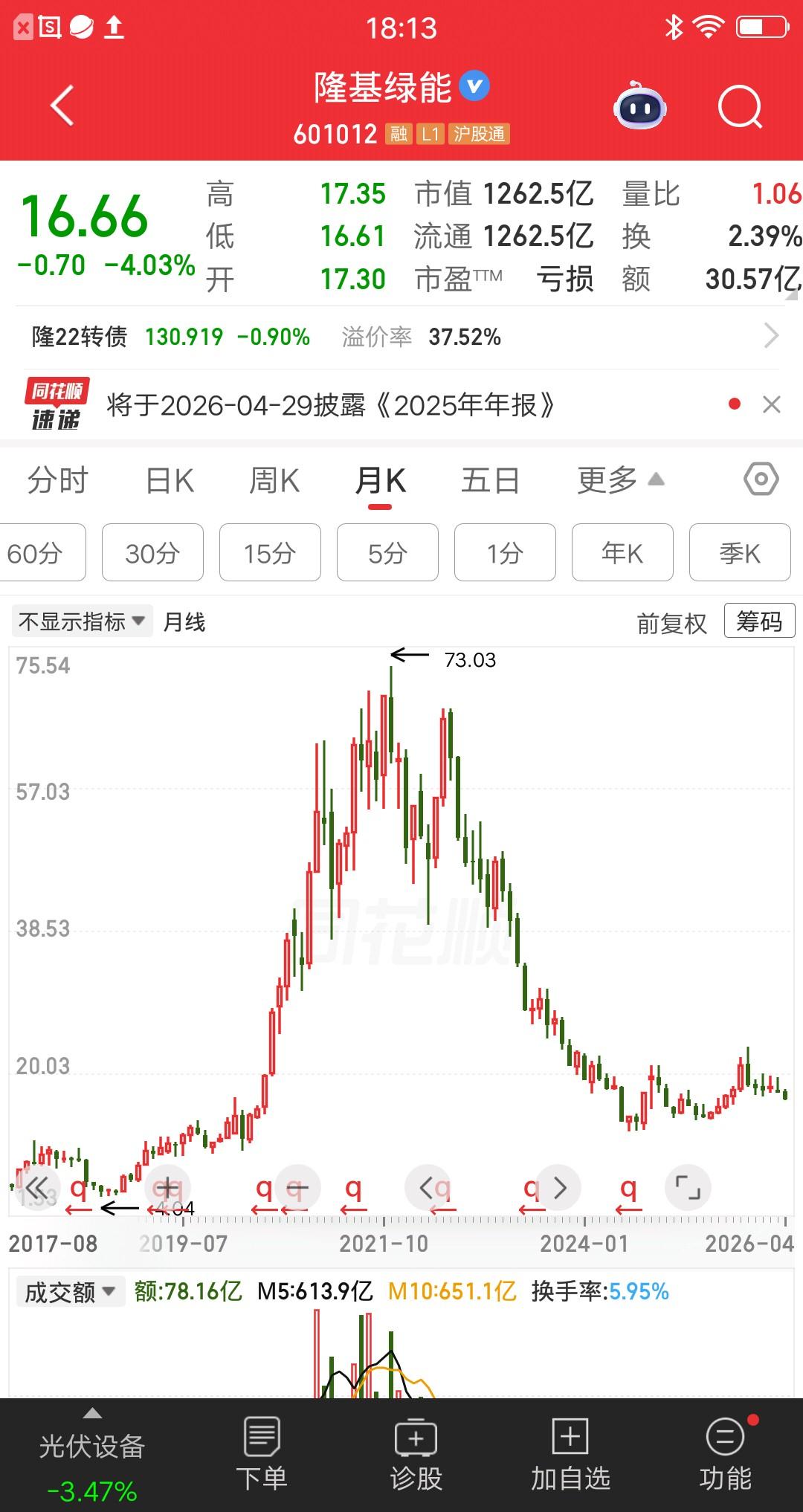Toggle the 筹码 chip distribution overlay
This screenshot has width=803, height=1512.
[x=758, y=619]
